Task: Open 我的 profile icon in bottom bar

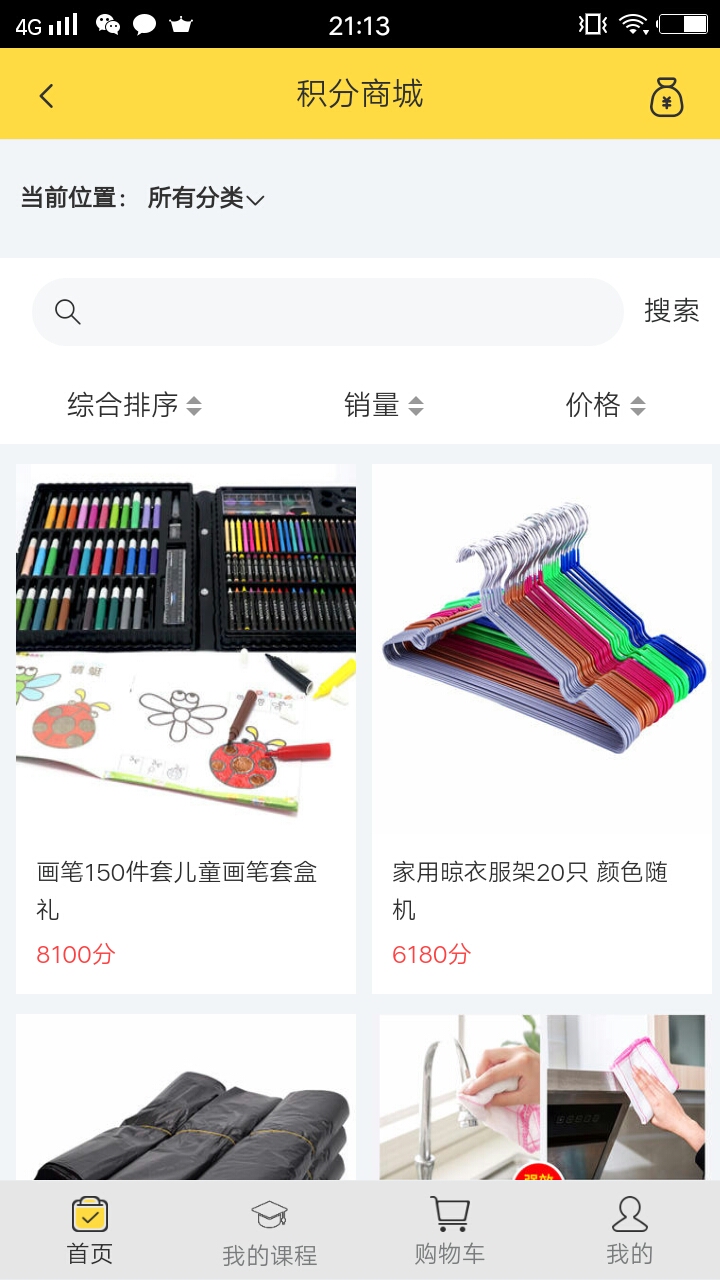Action: click(x=629, y=1214)
